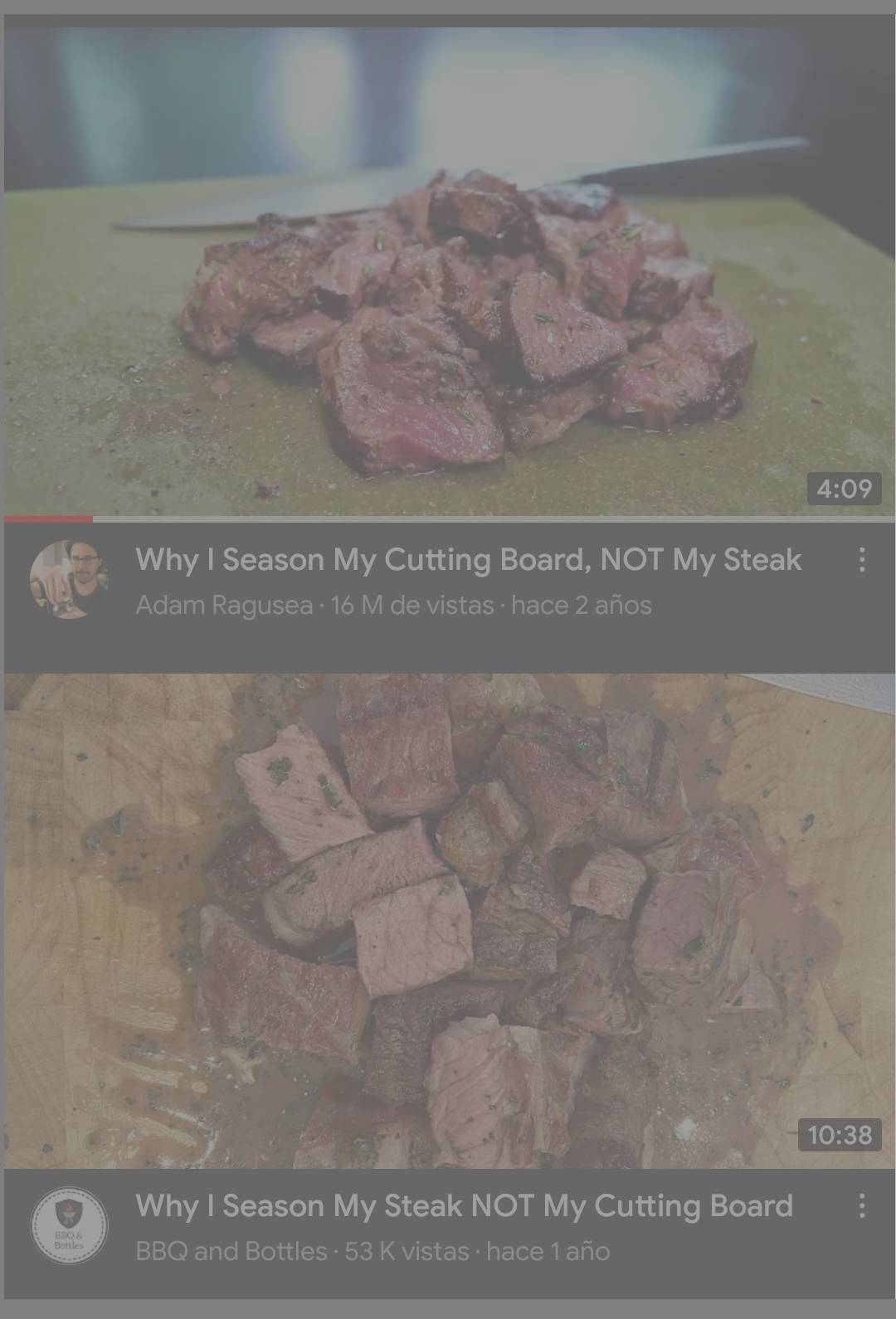Open title 'Why I Season My Steak NOT My Cutting Board'
The image size is (896, 1319).
pyautogui.click(x=464, y=1205)
